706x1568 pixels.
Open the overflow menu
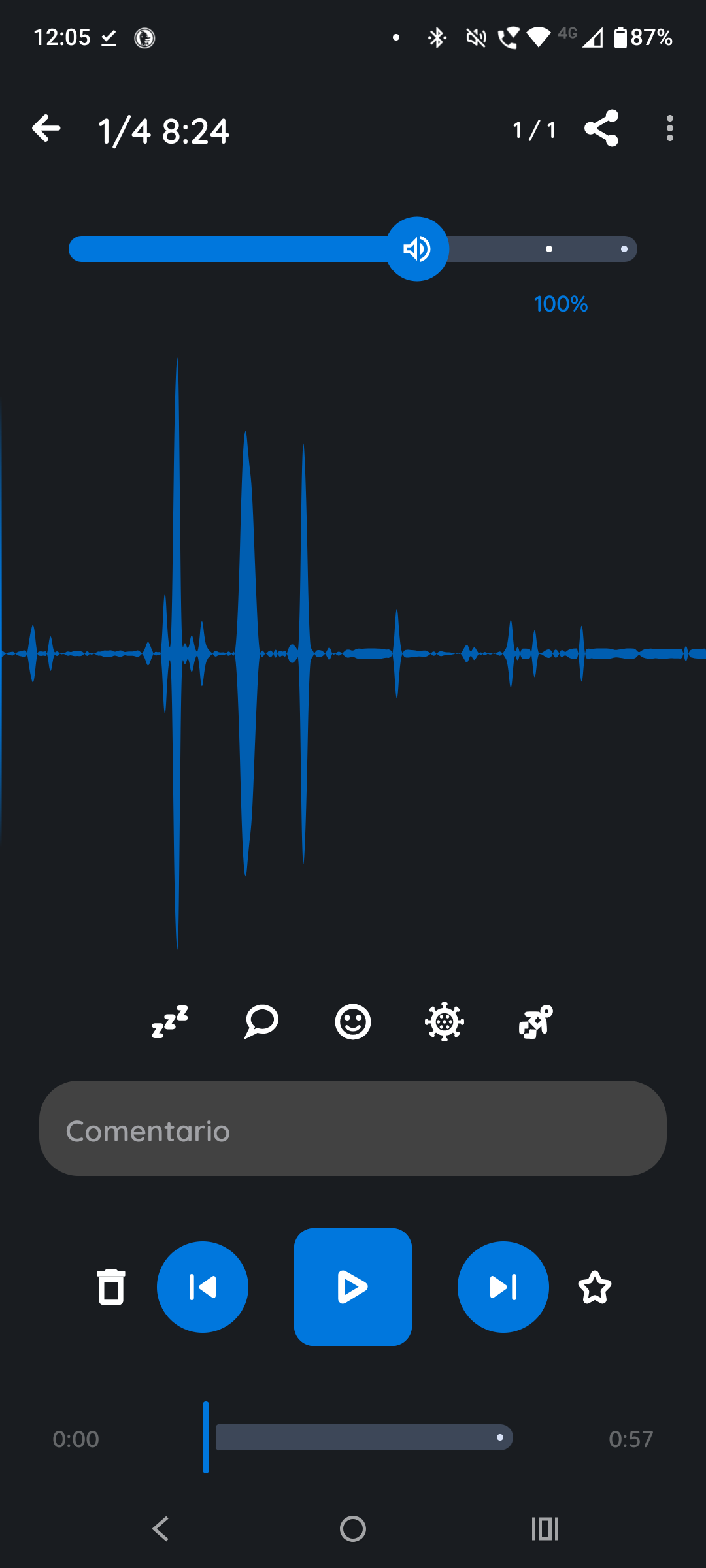(669, 129)
